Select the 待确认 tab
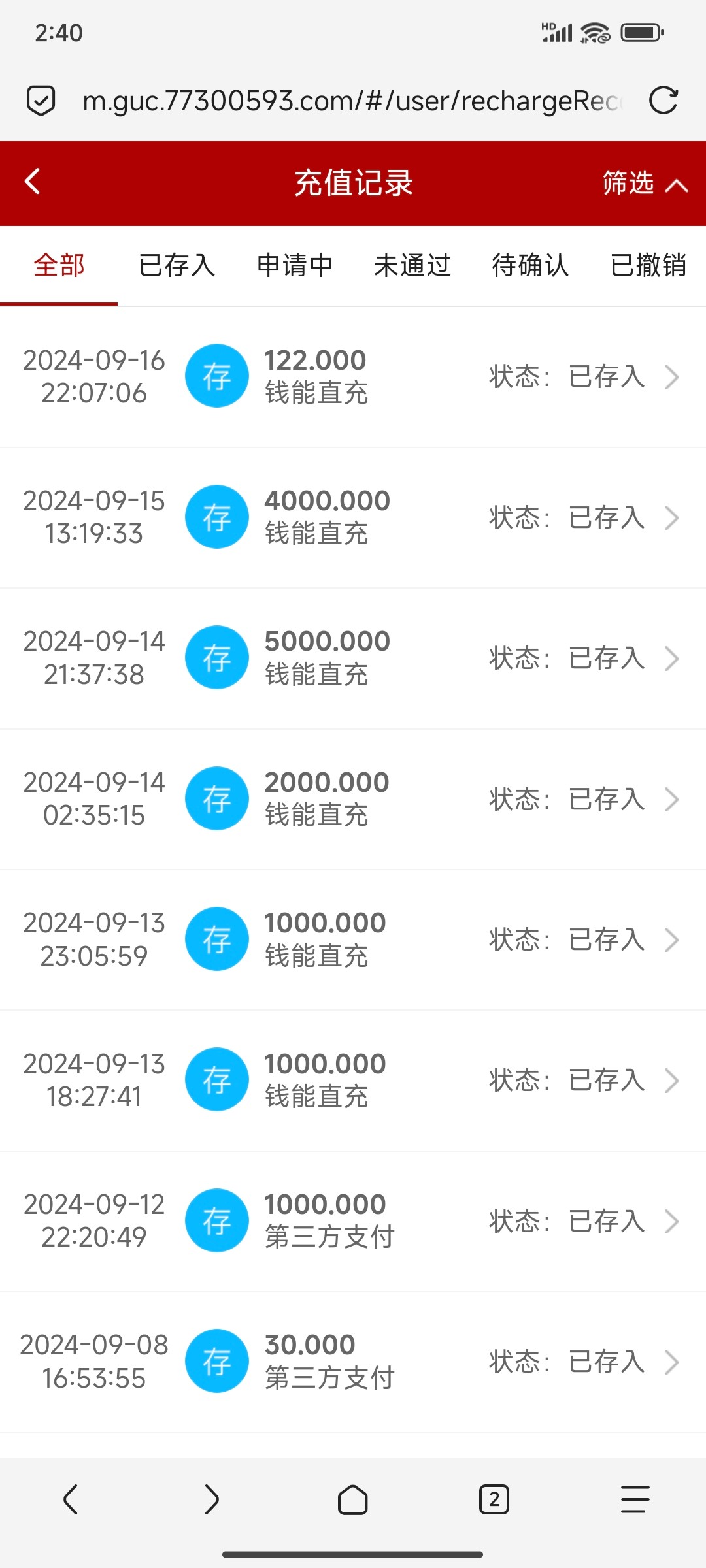This screenshot has width=706, height=1568. pos(530,265)
